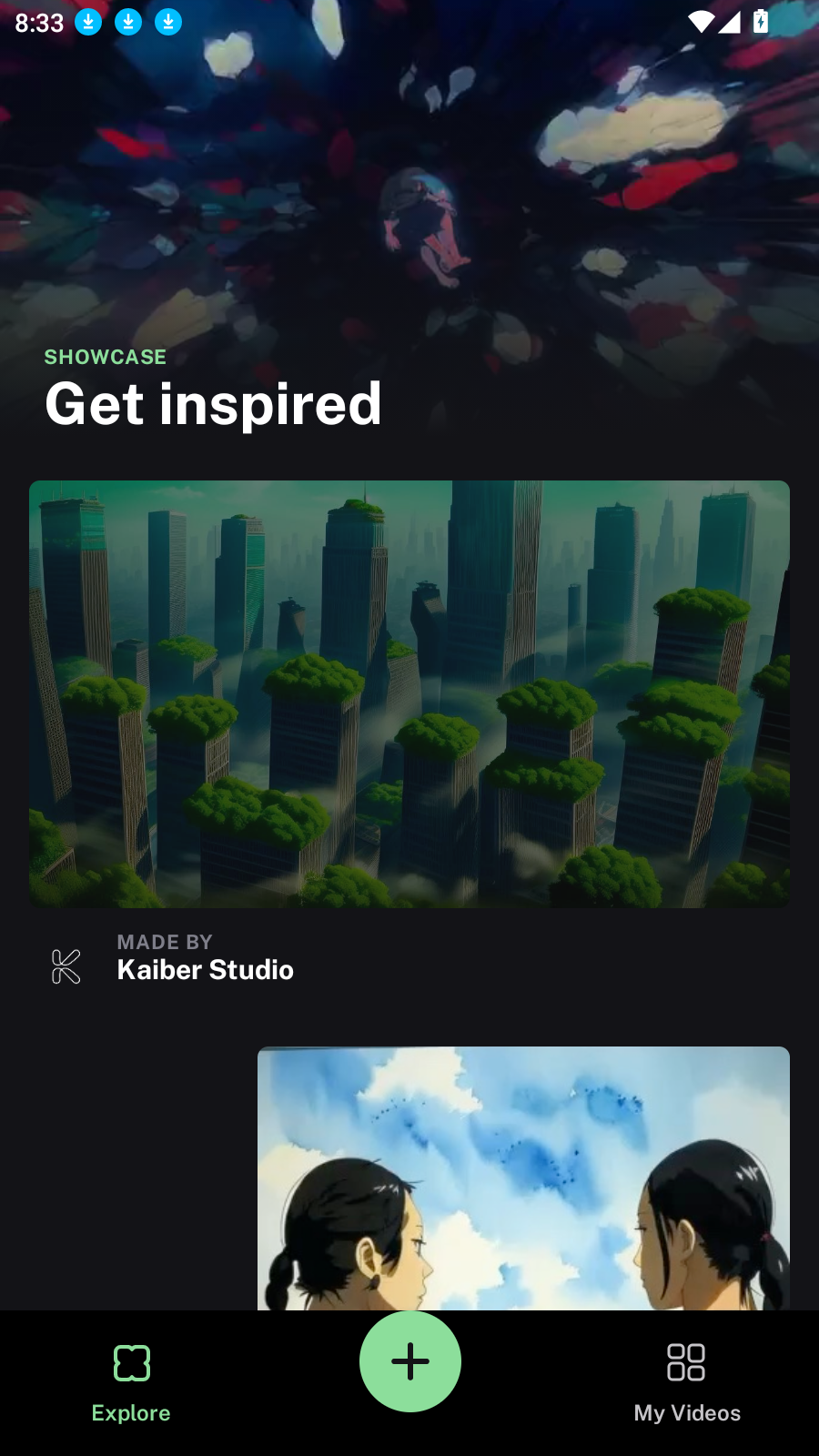
Task: Switch to the My Videos tab
Action: pyautogui.click(x=687, y=1383)
